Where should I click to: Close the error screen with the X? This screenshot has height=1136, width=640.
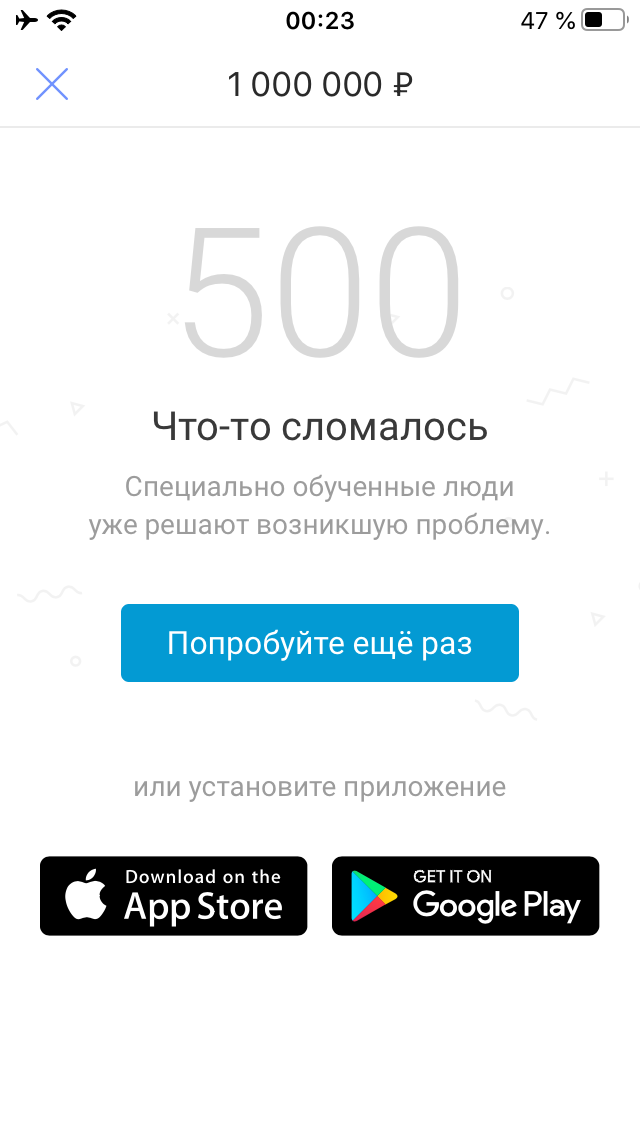52,84
